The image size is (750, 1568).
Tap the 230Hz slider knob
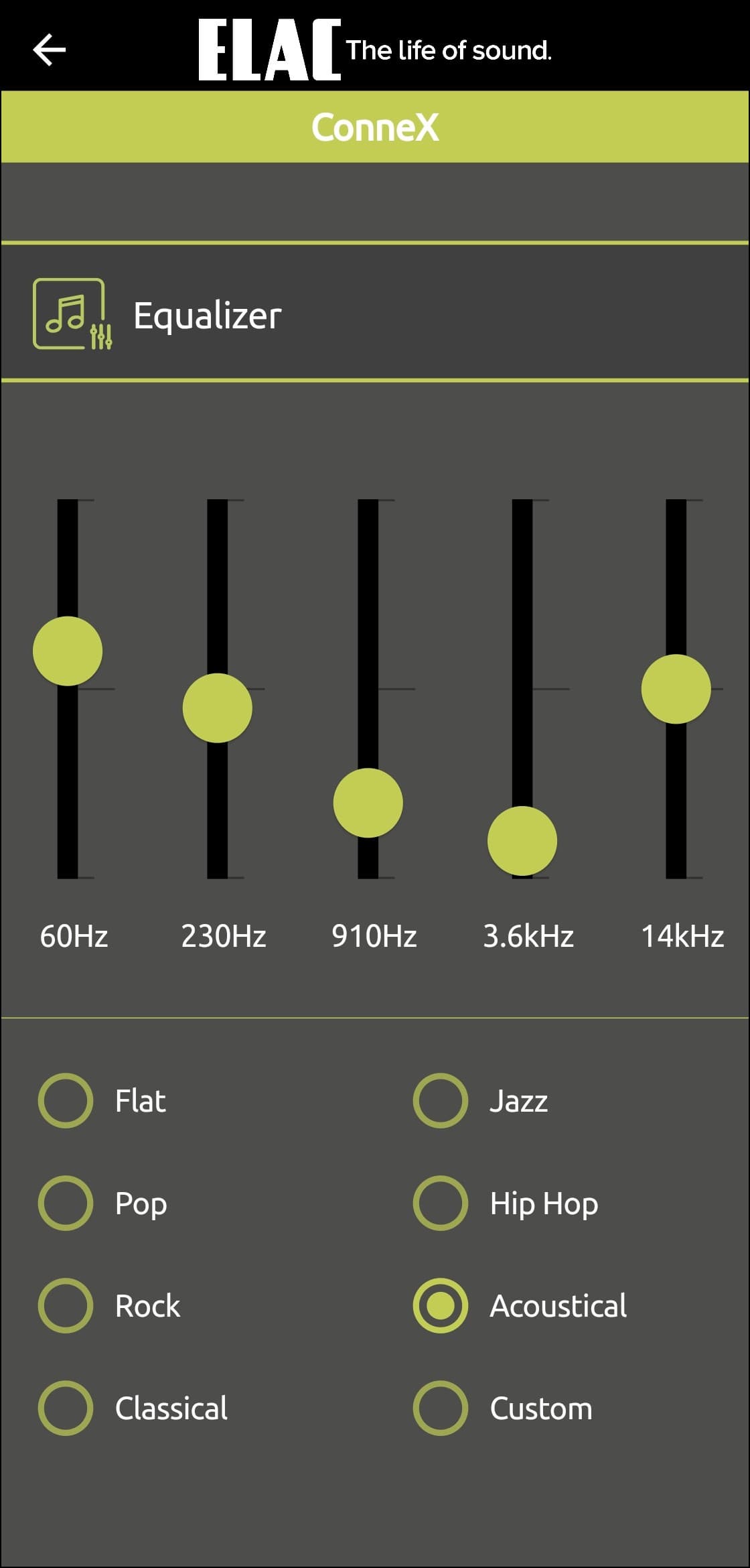pyautogui.click(x=218, y=708)
